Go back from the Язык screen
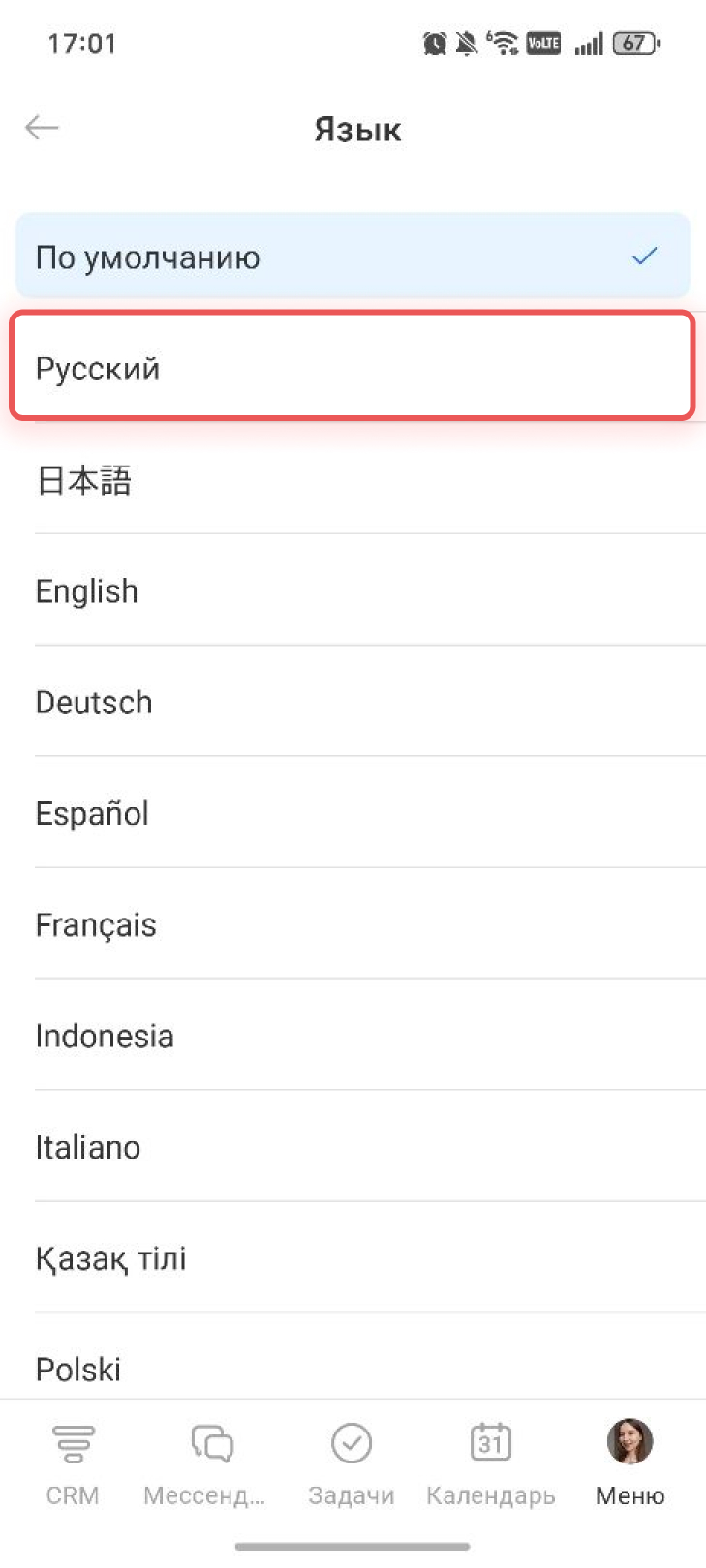This screenshot has width=706, height=1568. 43,128
